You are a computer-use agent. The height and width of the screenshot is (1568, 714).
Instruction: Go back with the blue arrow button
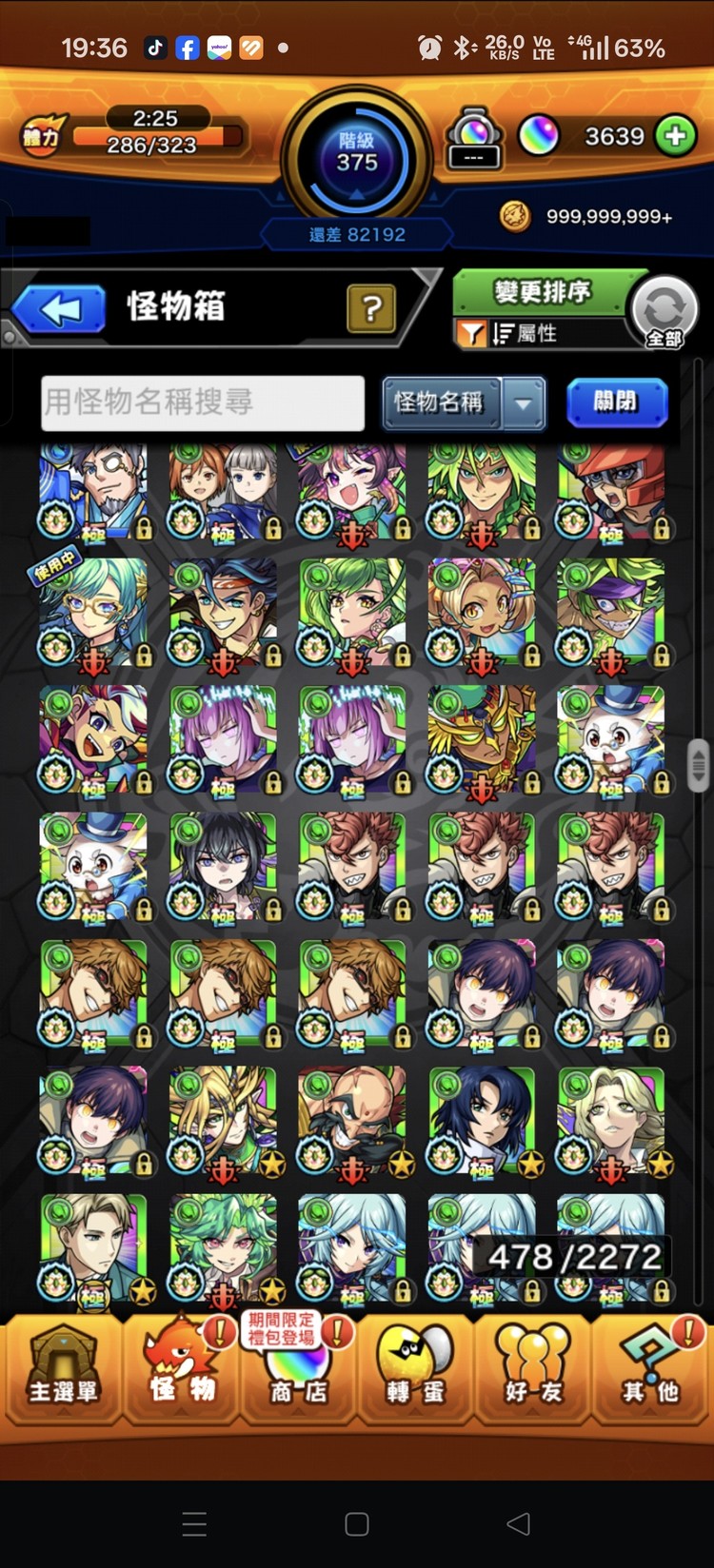[60, 309]
